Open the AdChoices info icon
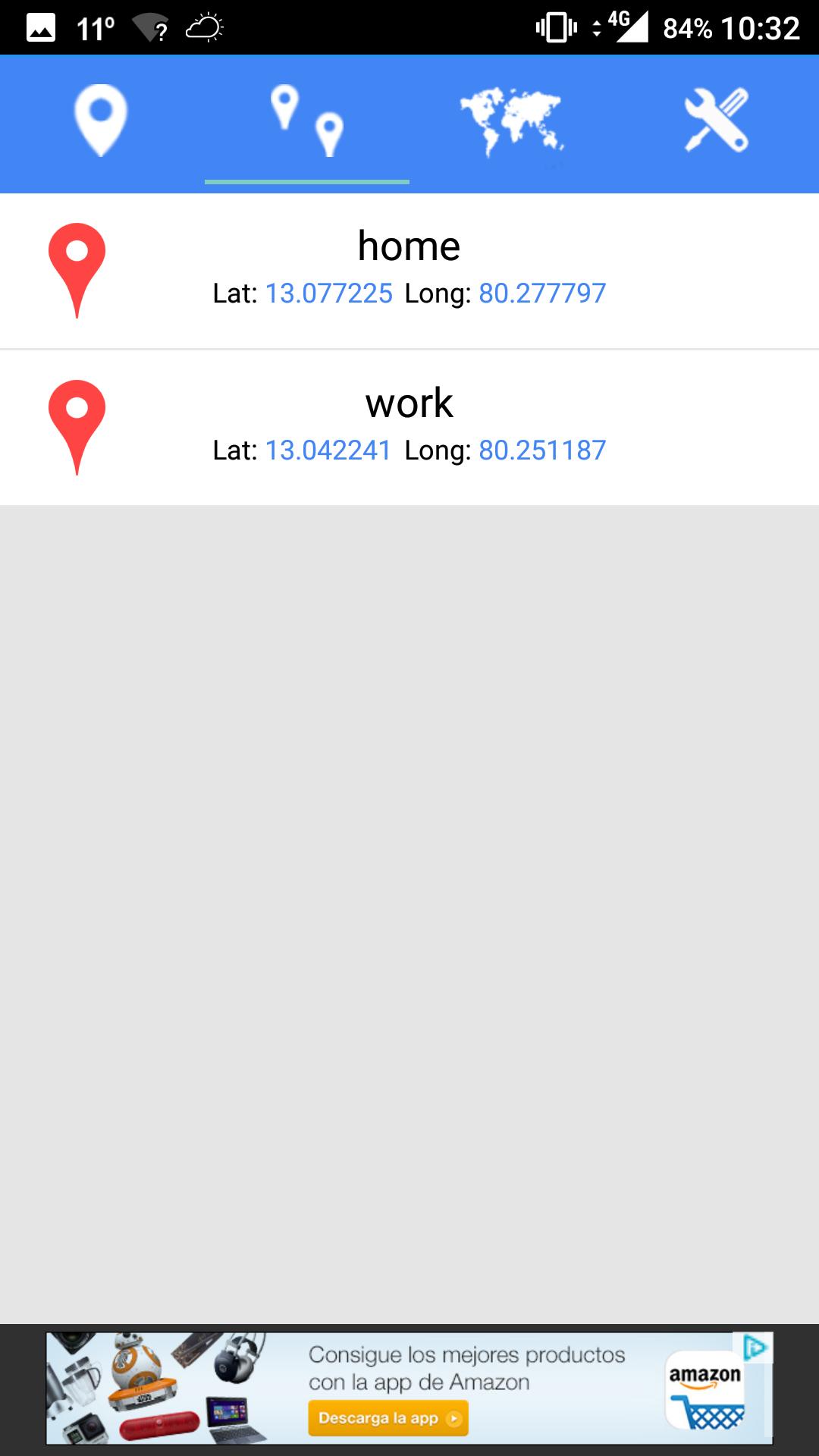This screenshot has width=819, height=1456. 755,1348
